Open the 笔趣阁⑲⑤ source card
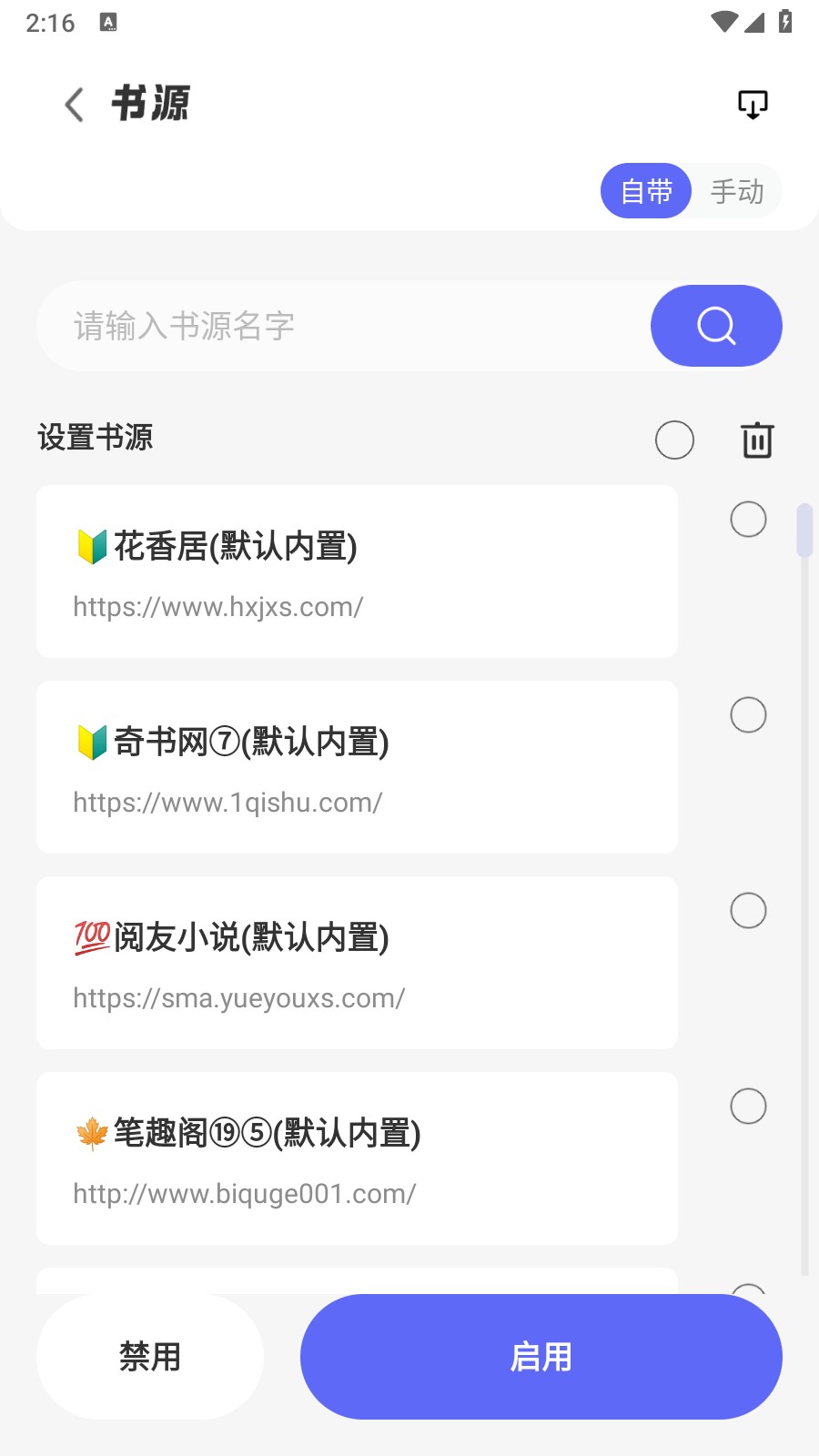819x1456 pixels. (357, 1158)
